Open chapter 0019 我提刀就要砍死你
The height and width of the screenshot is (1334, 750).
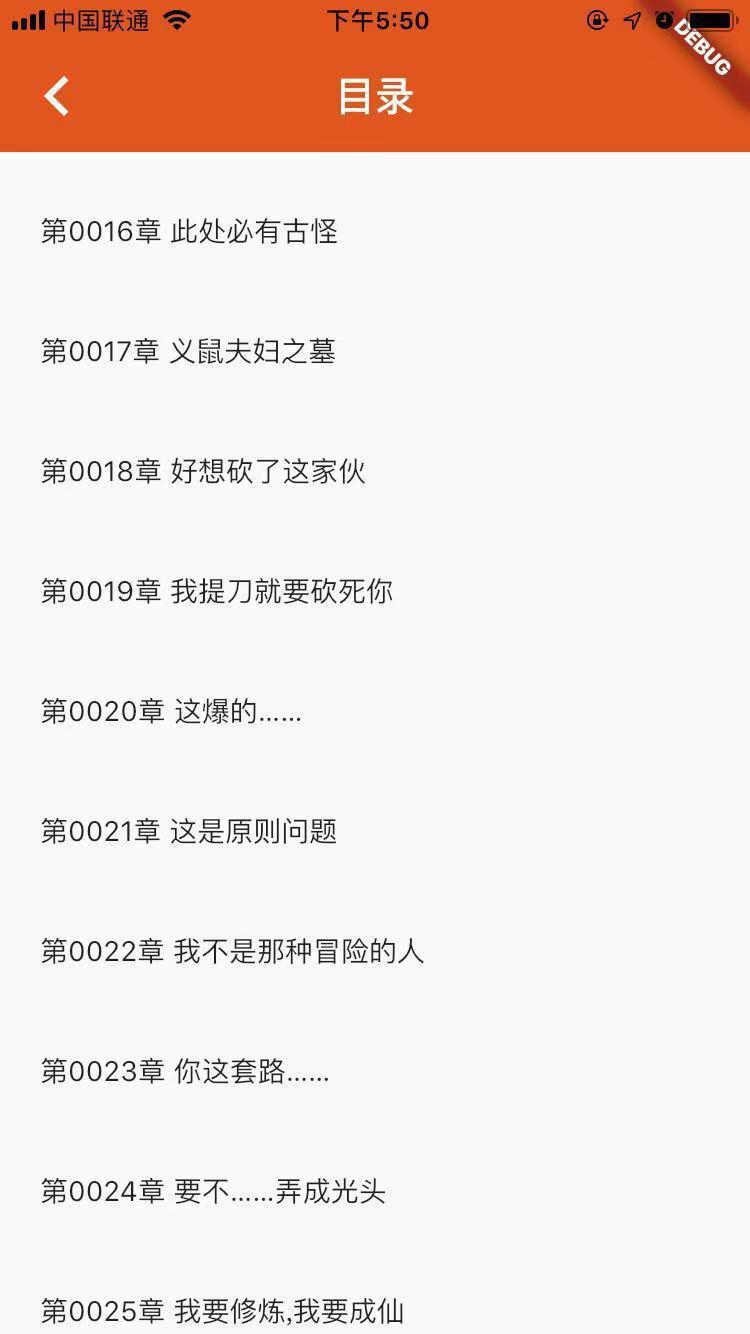point(217,592)
